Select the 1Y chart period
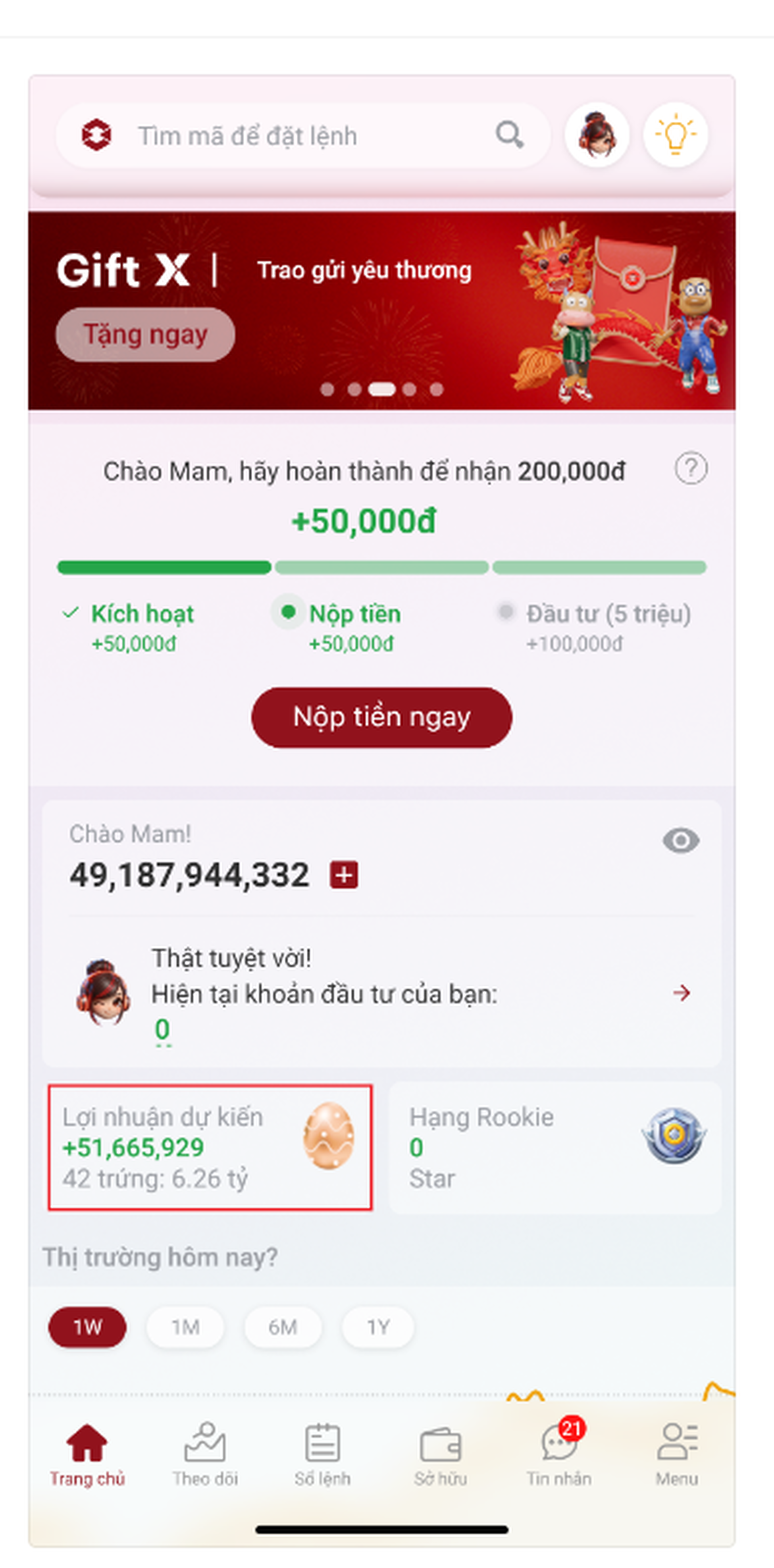The width and height of the screenshot is (774, 1568). pos(378,1326)
